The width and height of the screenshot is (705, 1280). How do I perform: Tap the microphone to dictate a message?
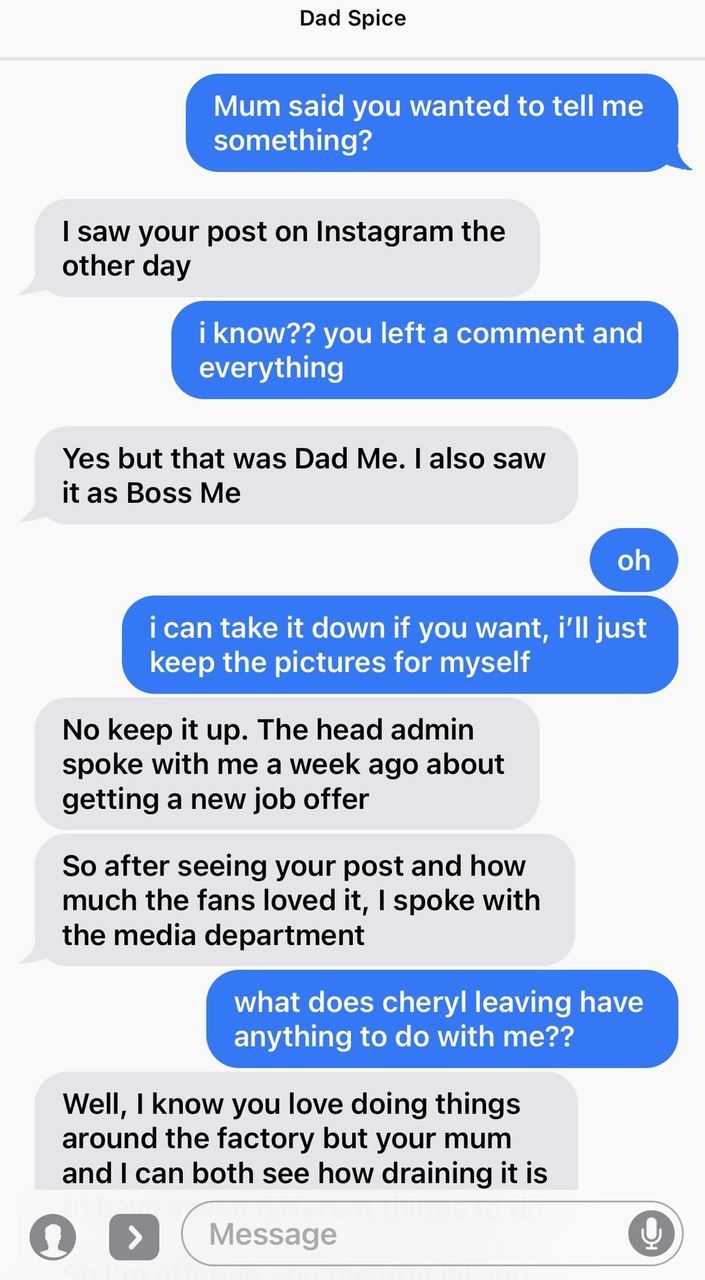651,1235
